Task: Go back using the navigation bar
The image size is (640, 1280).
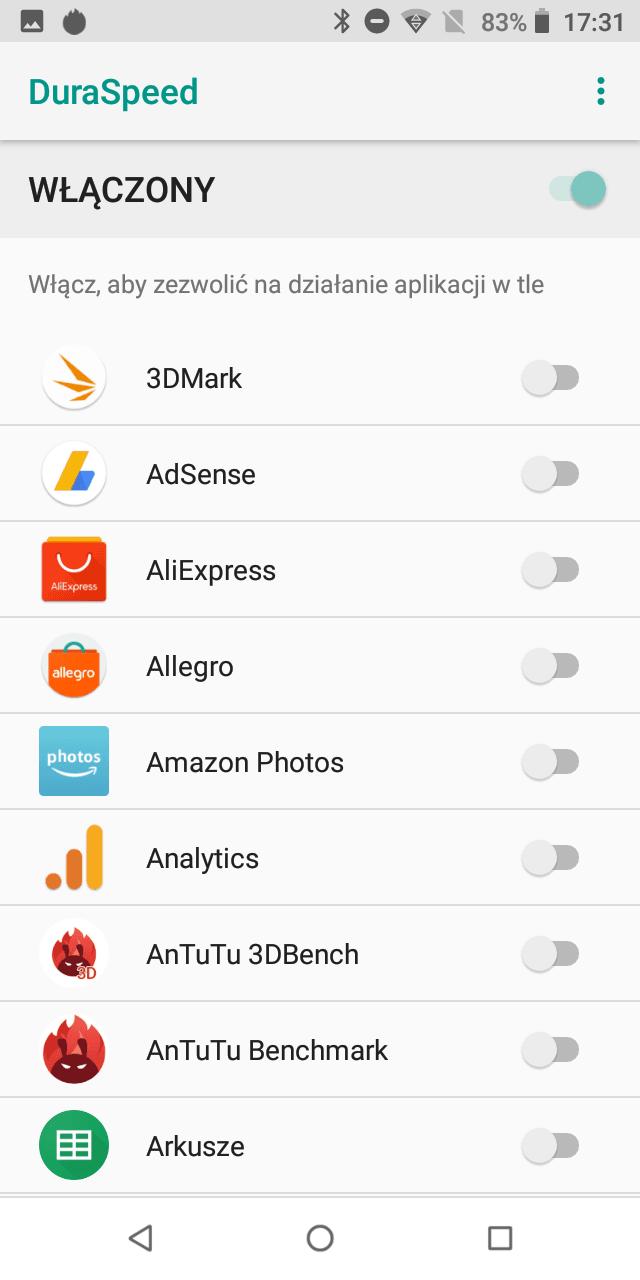Action: pos(141,1238)
